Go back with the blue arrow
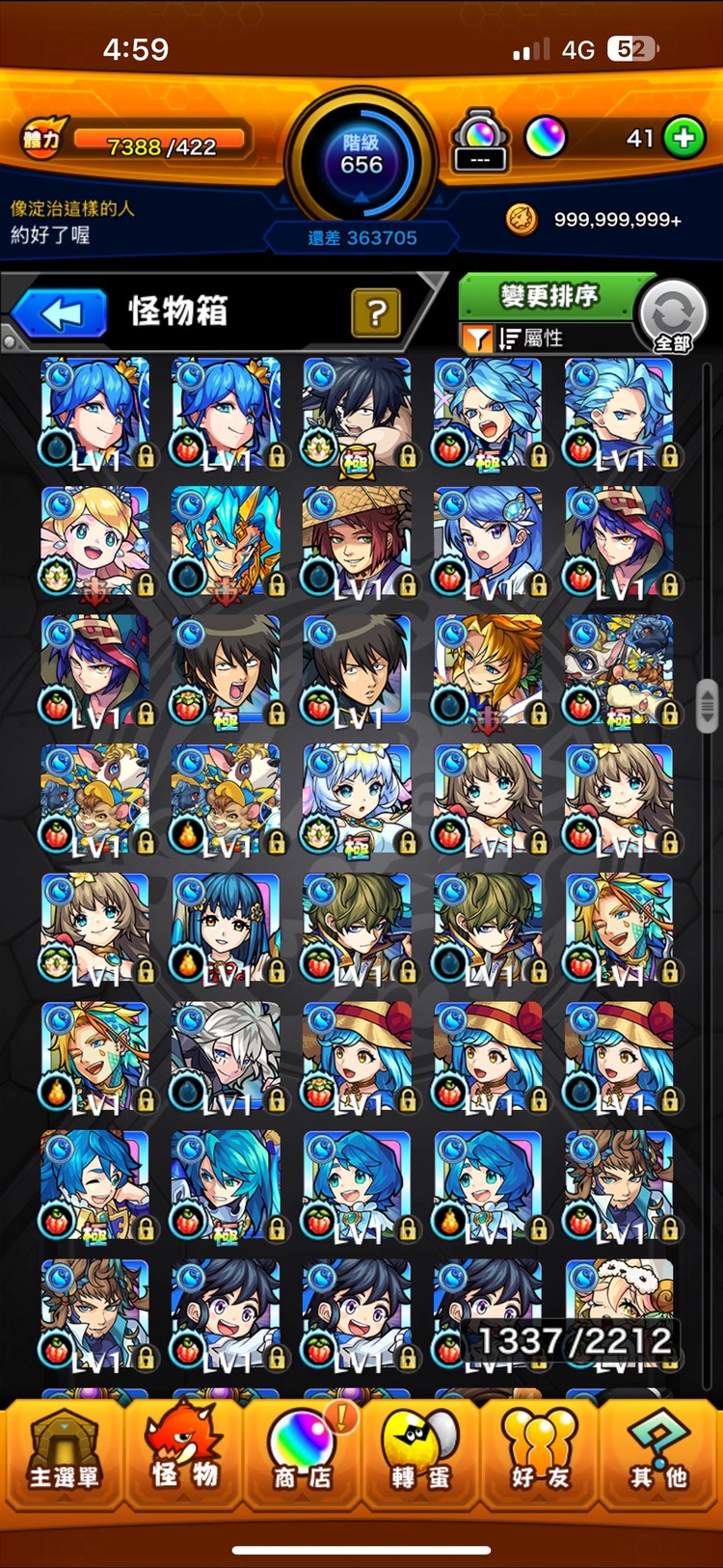 point(60,313)
